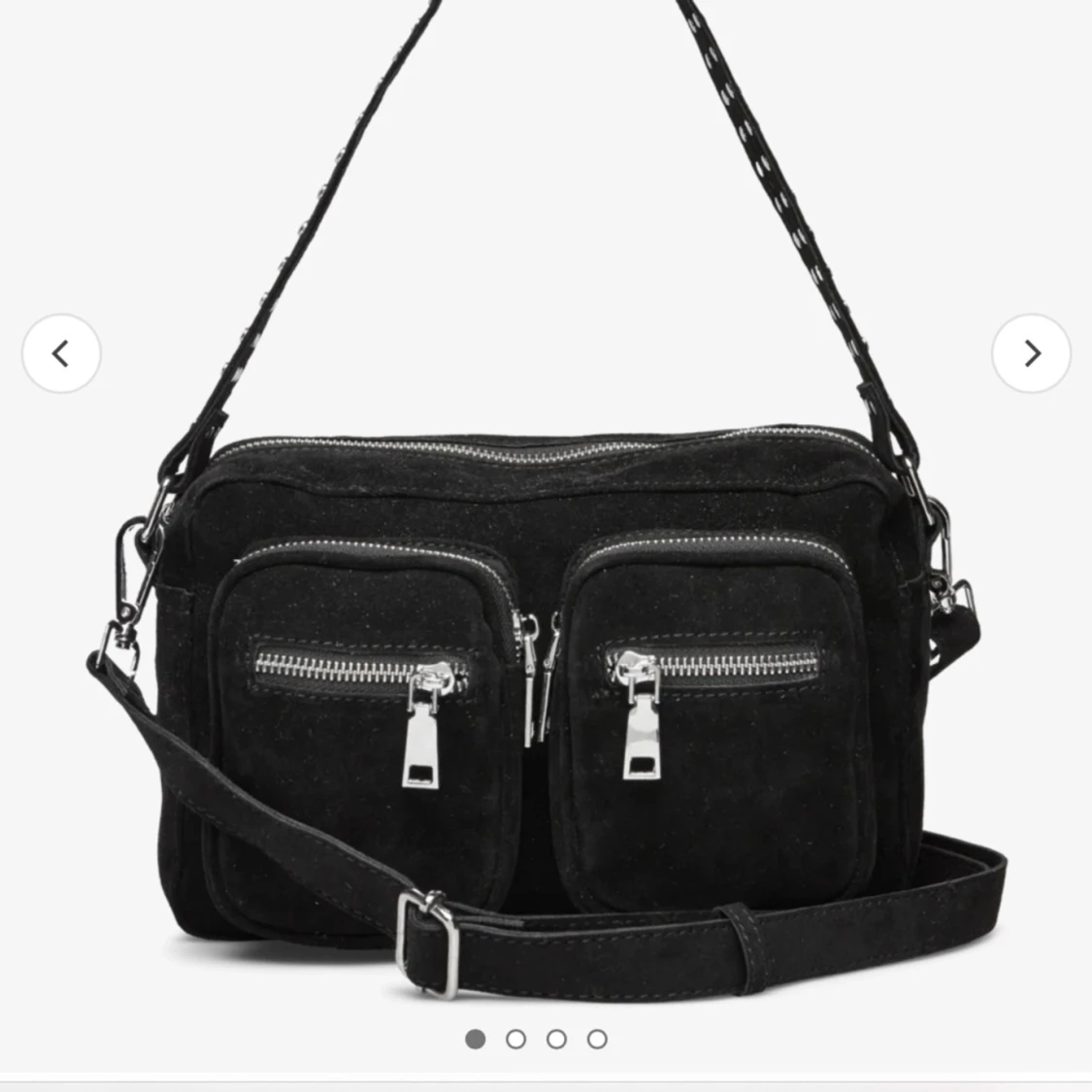Jump to the second image dot
Viewport: 1092px width, 1092px height.
(x=515, y=1039)
